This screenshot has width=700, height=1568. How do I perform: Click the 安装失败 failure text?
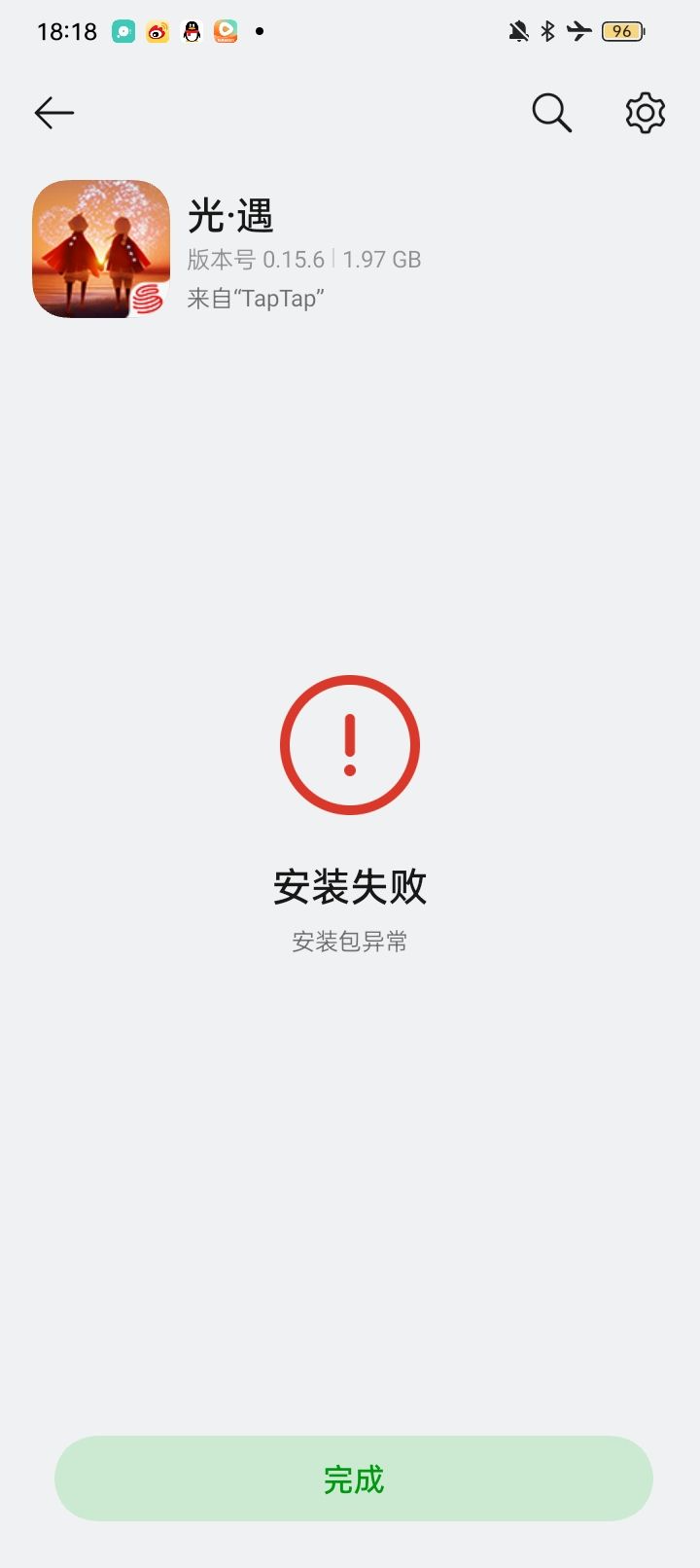349,886
